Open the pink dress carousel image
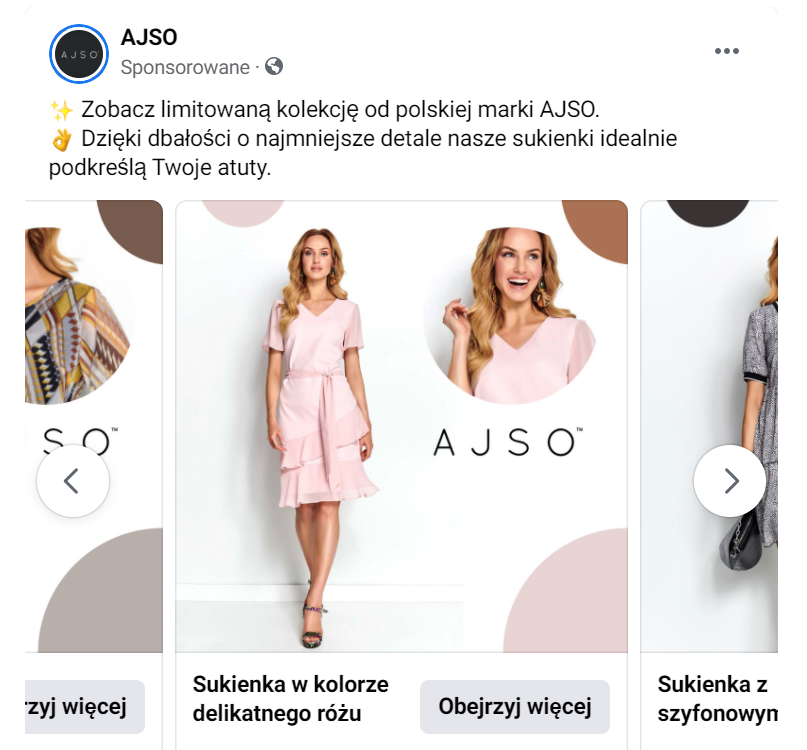807x750 pixels. pos(401,427)
